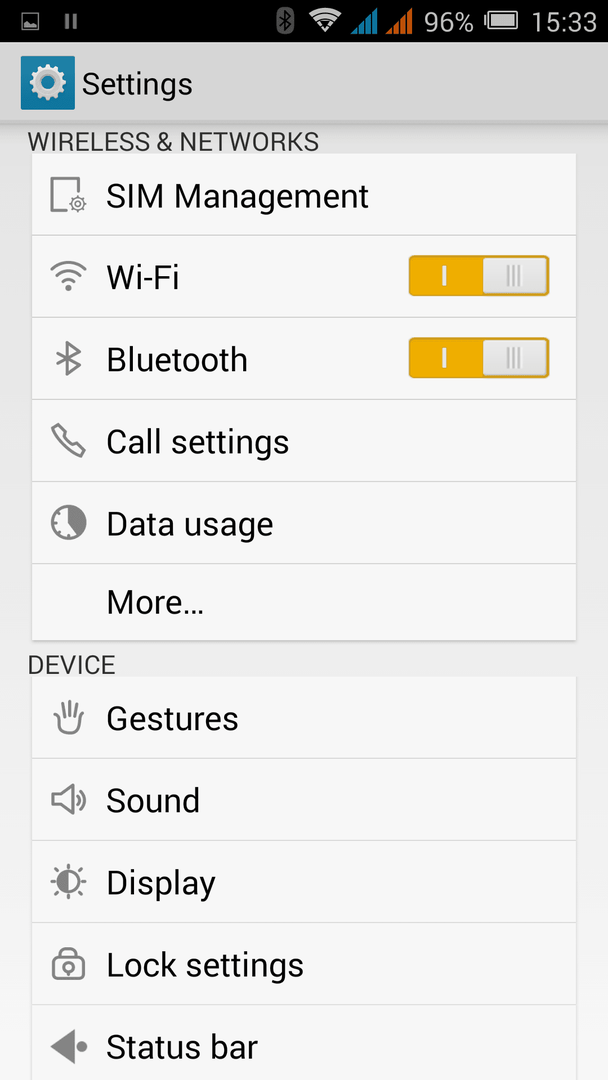Open the Wi-Fi settings row
Viewport: 608px width, 1080px height.
(304, 277)
